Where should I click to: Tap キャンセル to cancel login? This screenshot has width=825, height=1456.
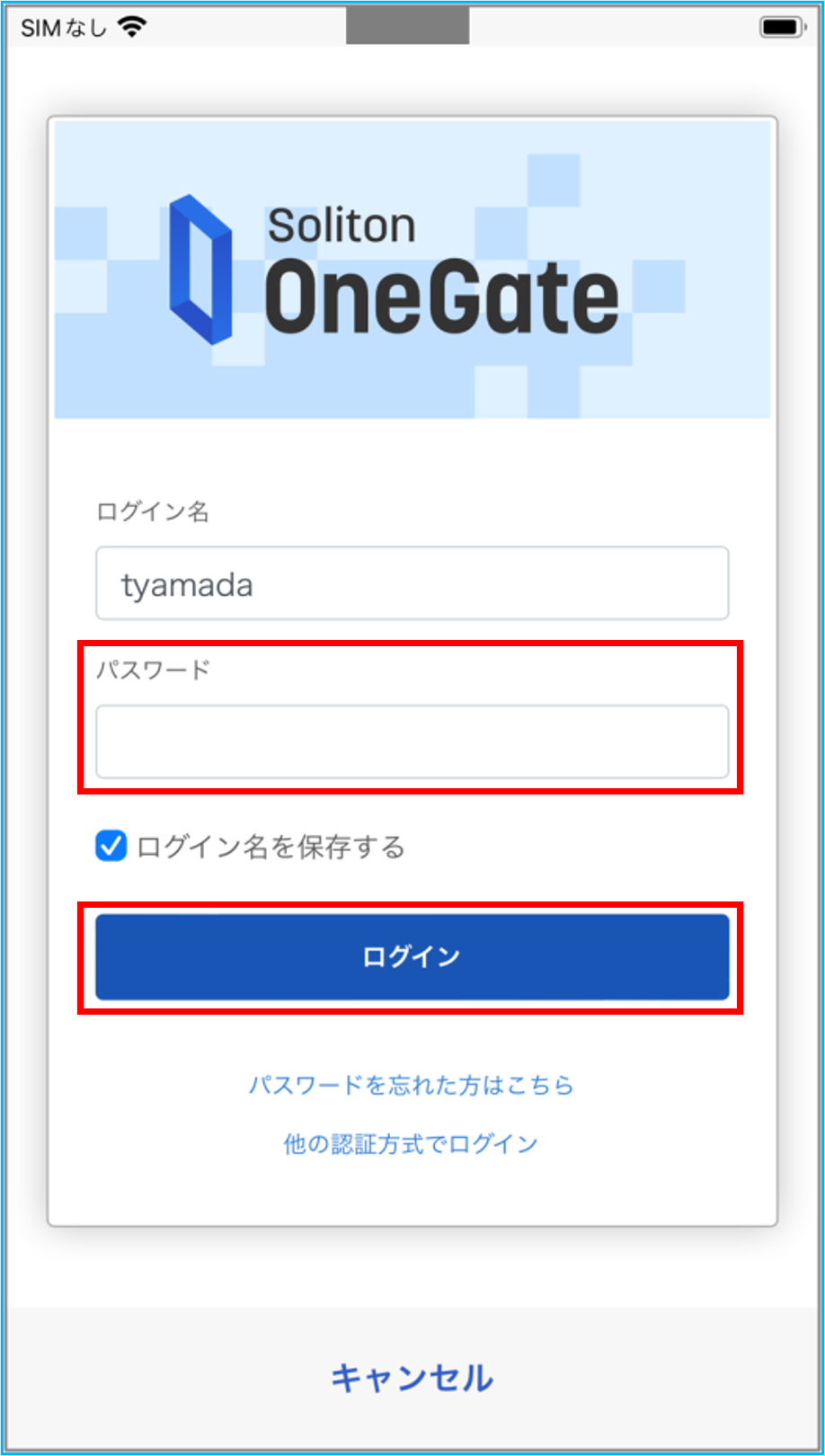pos(412,1378)
